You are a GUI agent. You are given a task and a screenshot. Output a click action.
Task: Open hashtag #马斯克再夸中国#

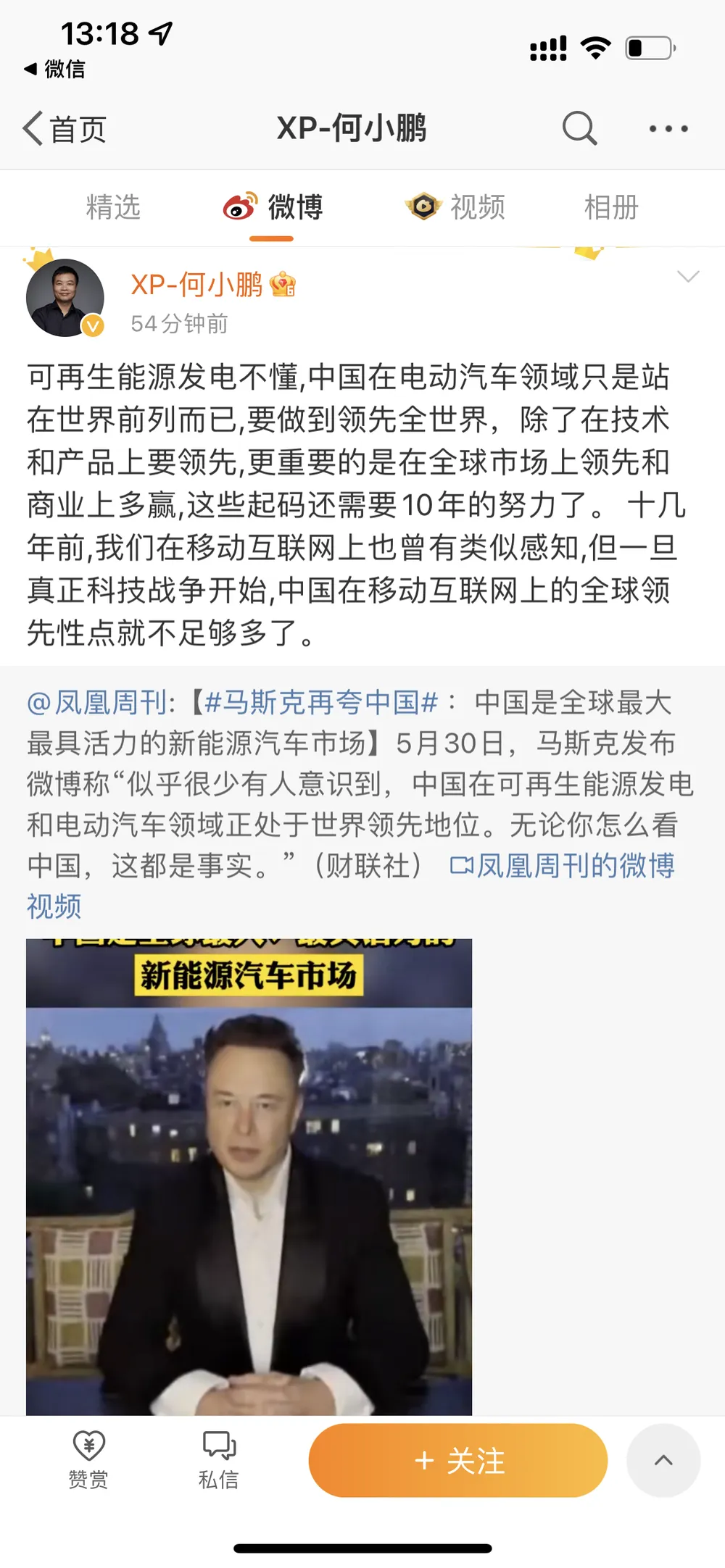tap(321, 702)
